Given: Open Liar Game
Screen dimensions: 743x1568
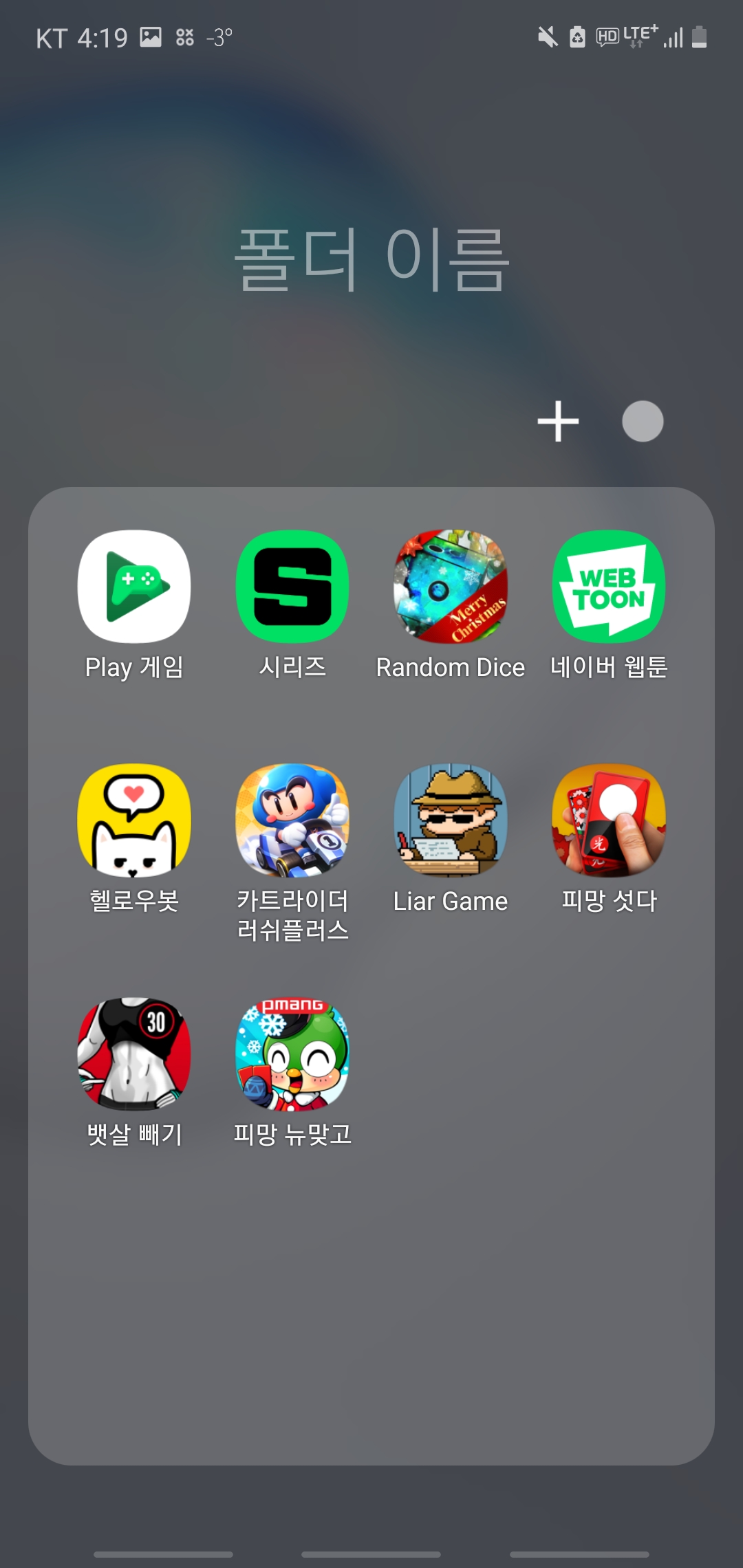Looking at the screenshot, I should pos(451,822).
